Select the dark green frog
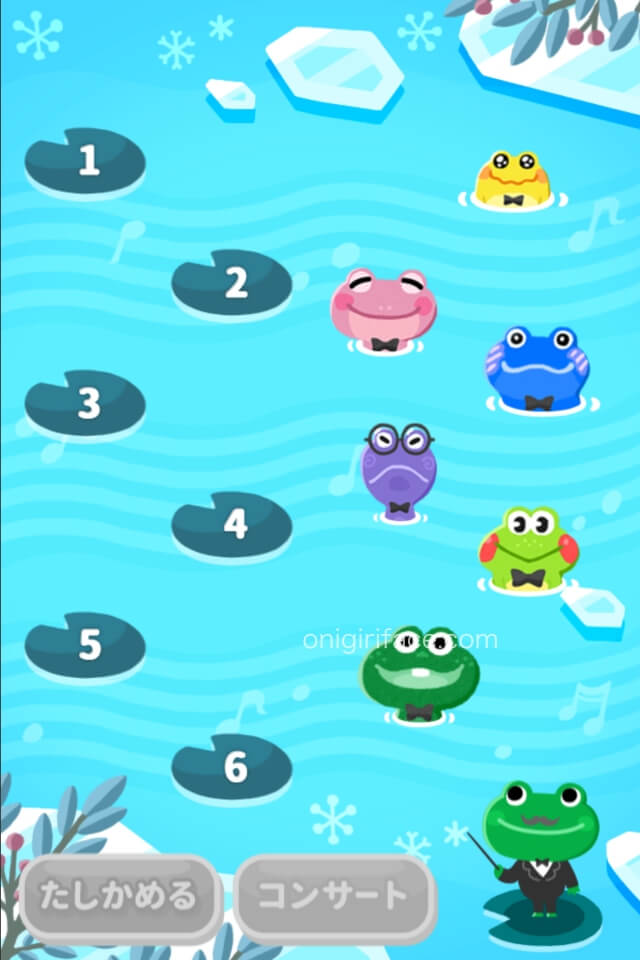This screenshot has width=640, height=960. 420,672
